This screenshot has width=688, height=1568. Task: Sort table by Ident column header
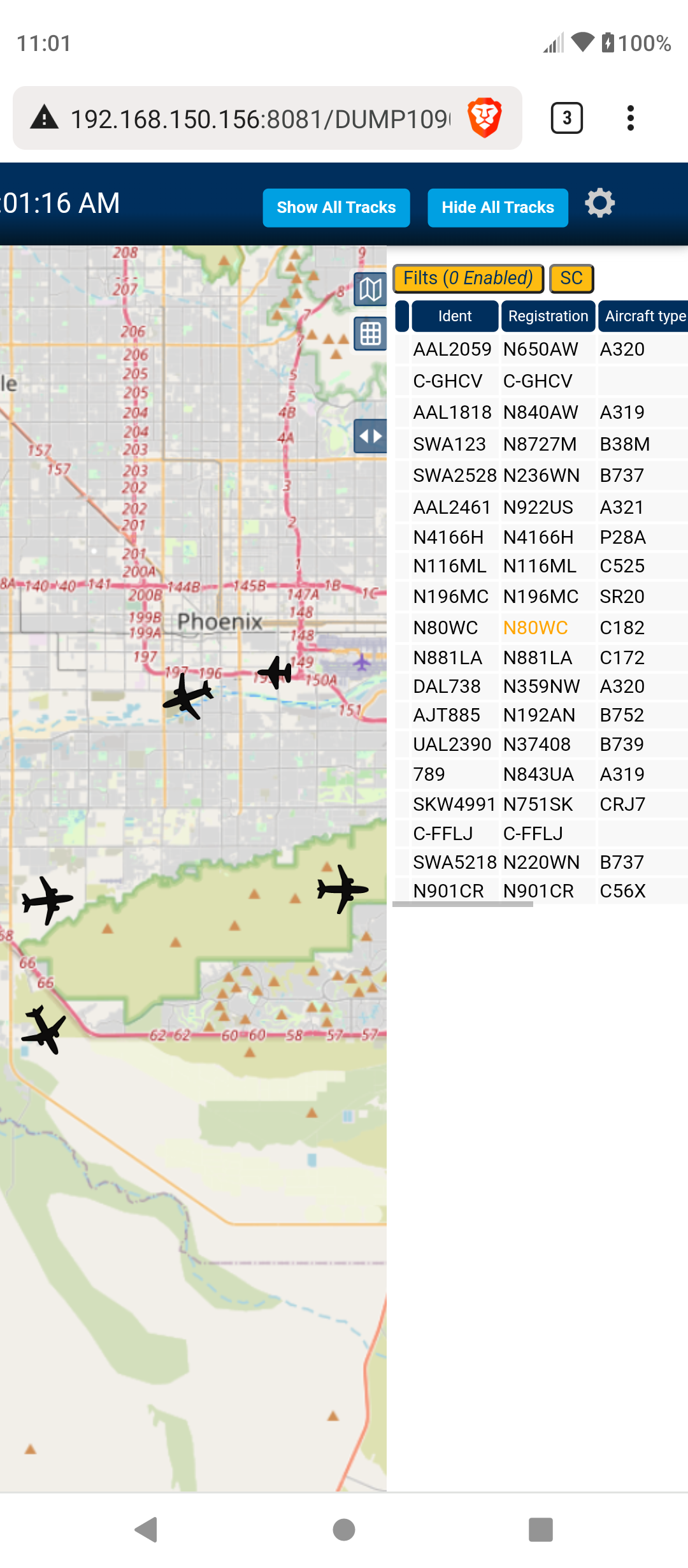[x=455, y=316]
